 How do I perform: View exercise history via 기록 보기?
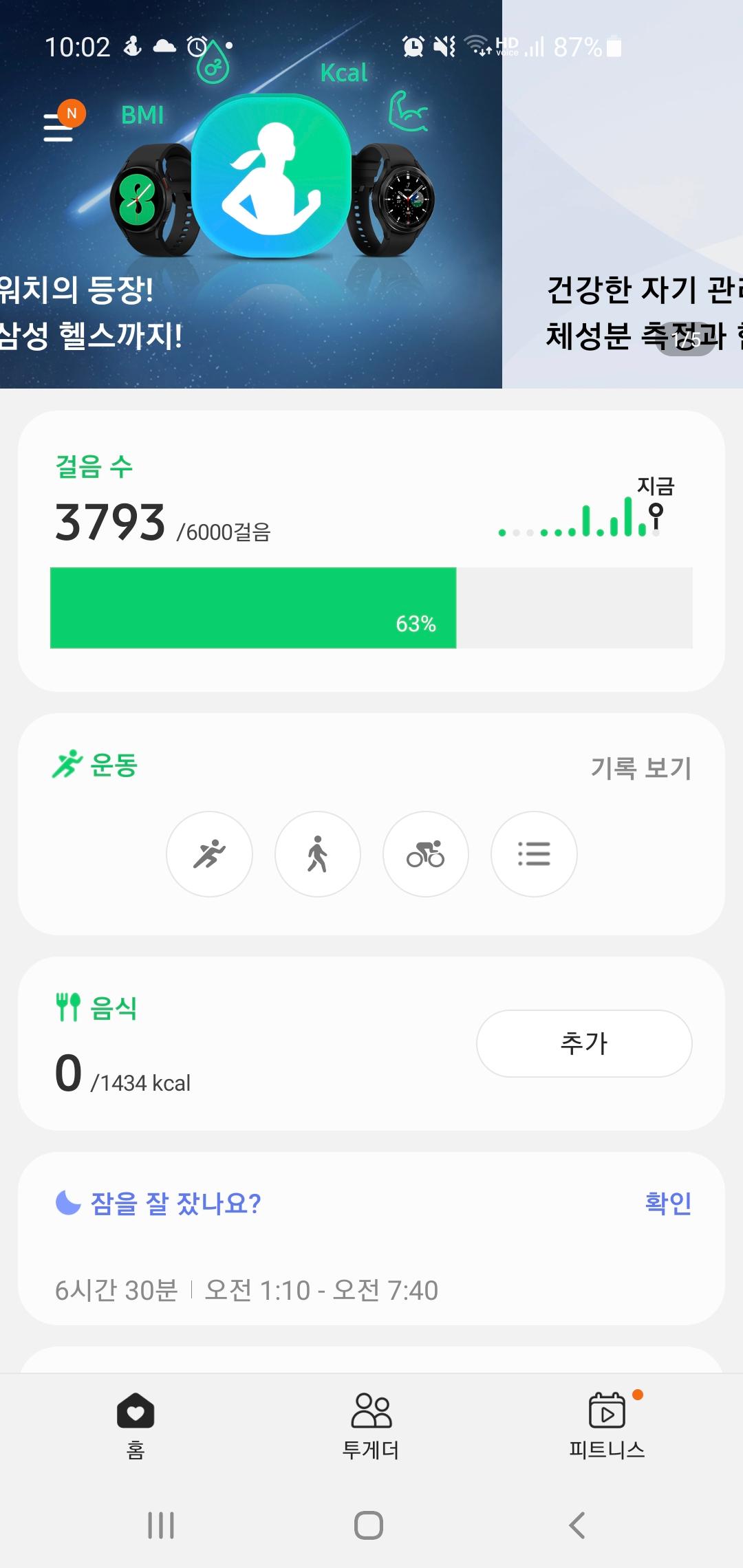[640, 767]
